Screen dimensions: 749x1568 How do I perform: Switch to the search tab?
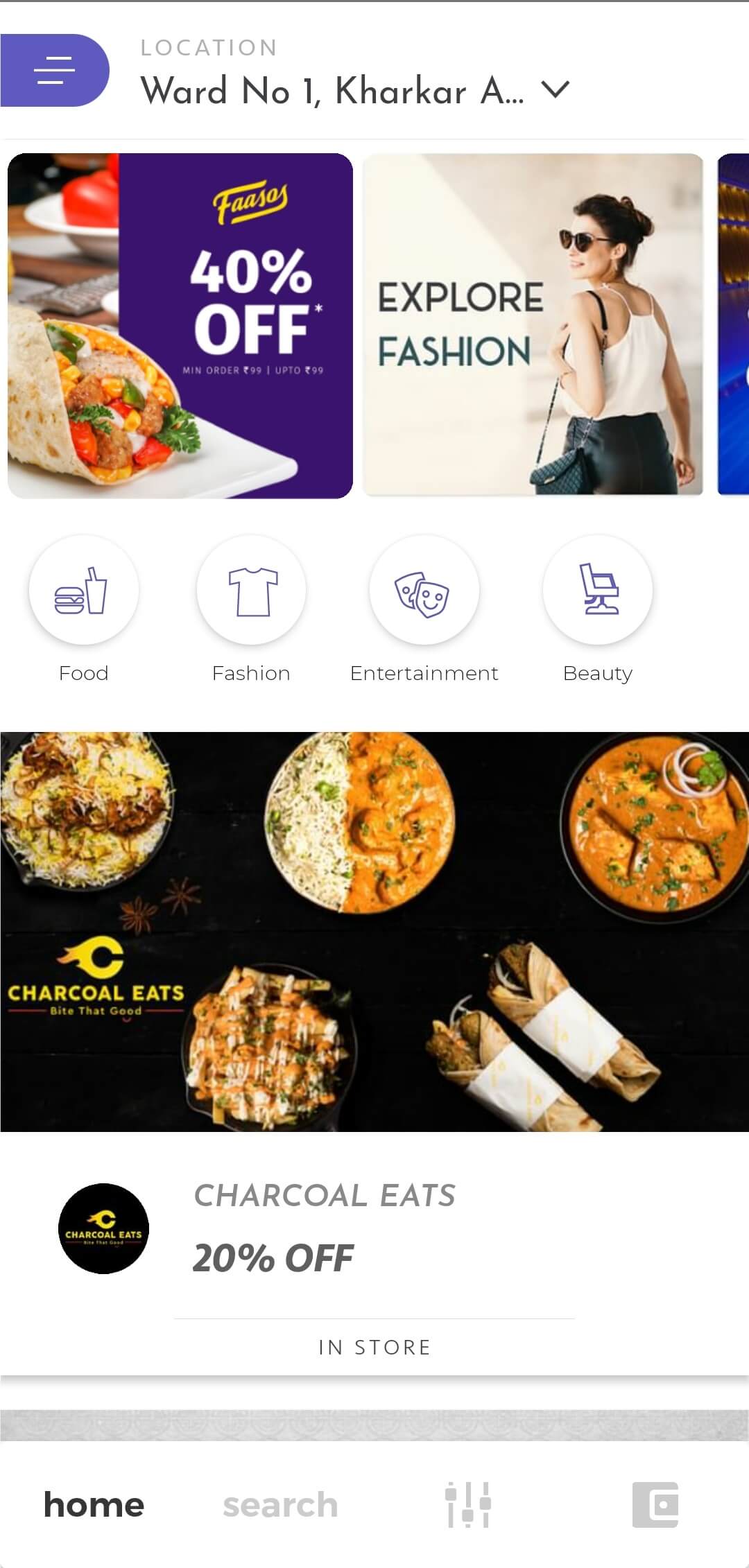[280, 1505]
